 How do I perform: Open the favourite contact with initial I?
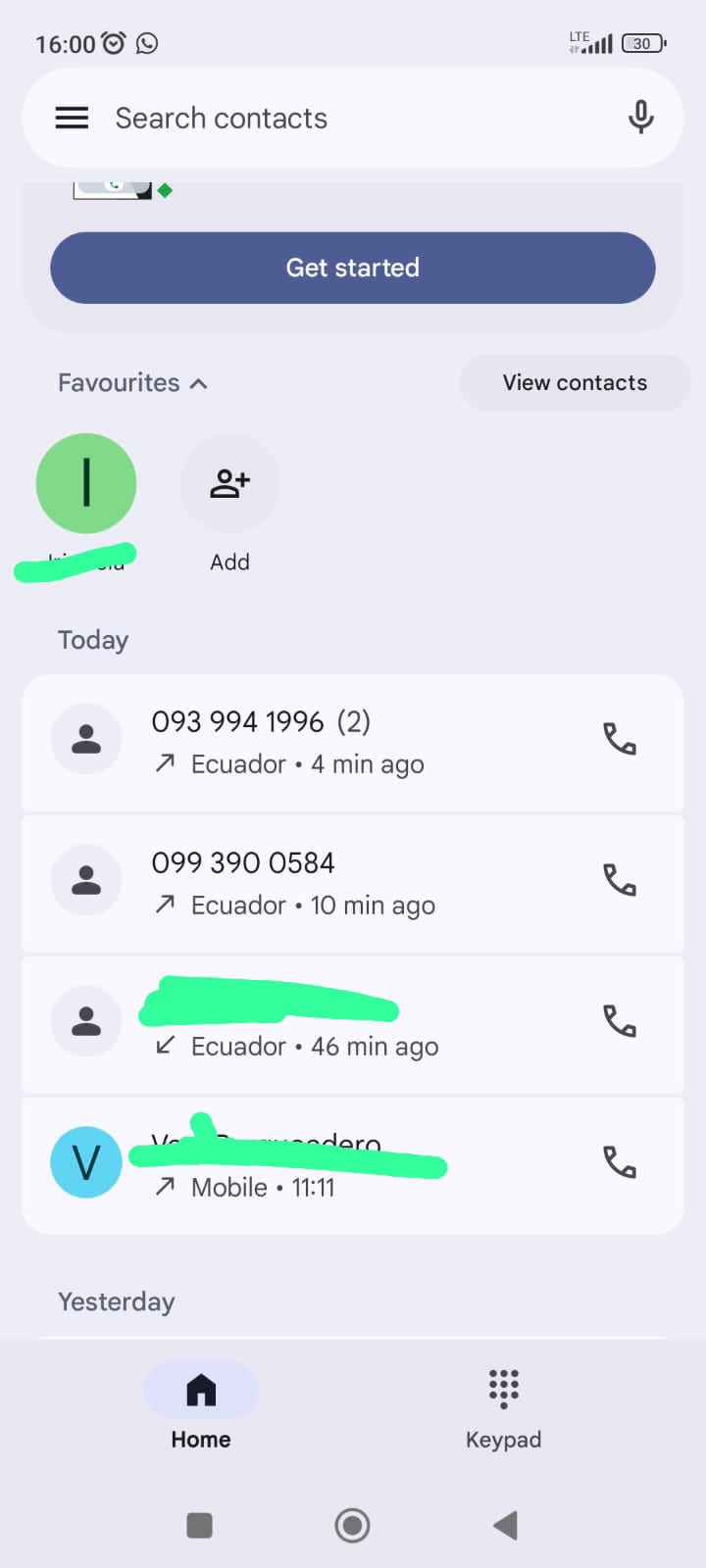pyautogui.click(x=86, y=484)
